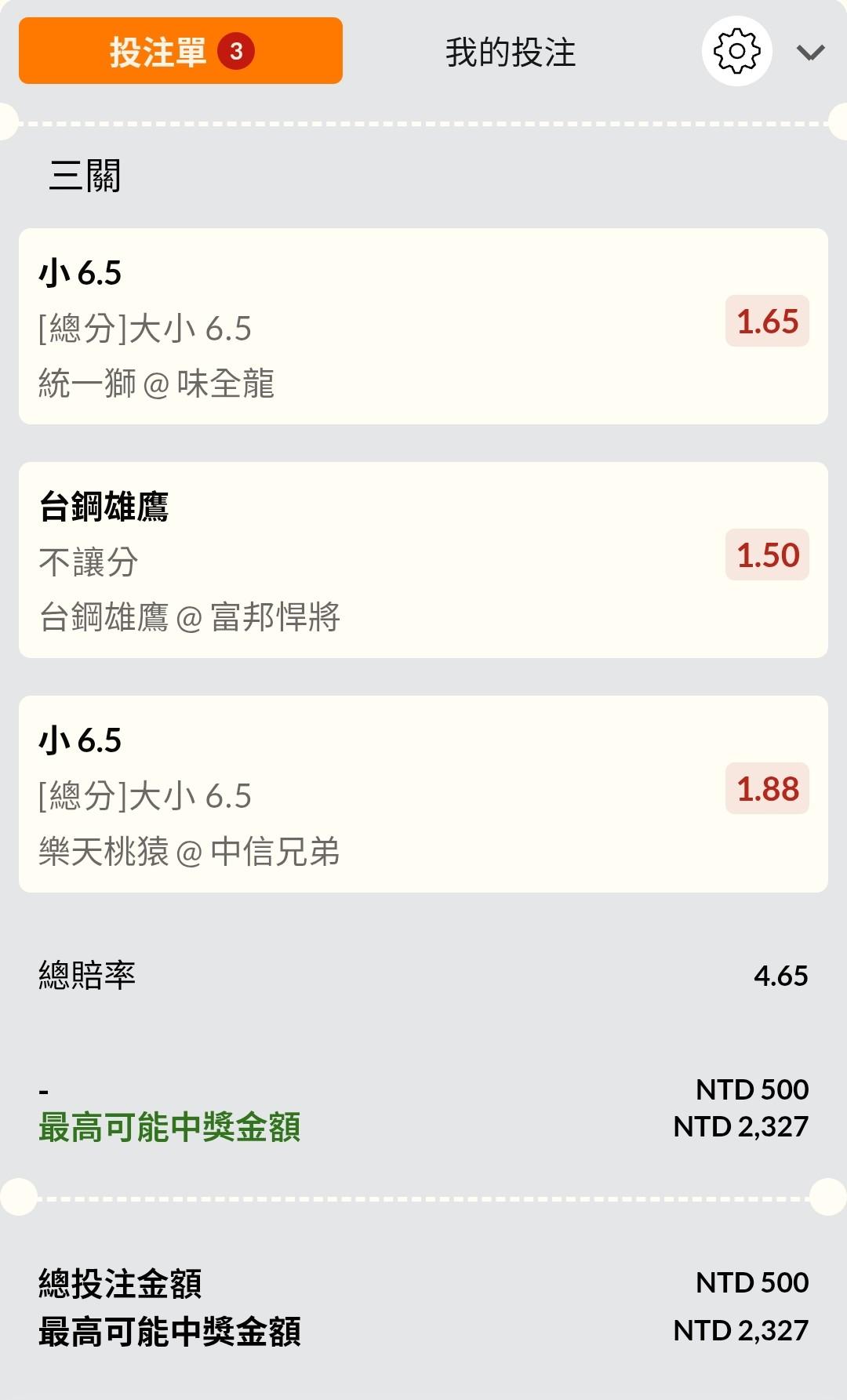Open bet slip settings gear
The width and height of the screenshot is (847, 1400).
click(x=736, y=52)
